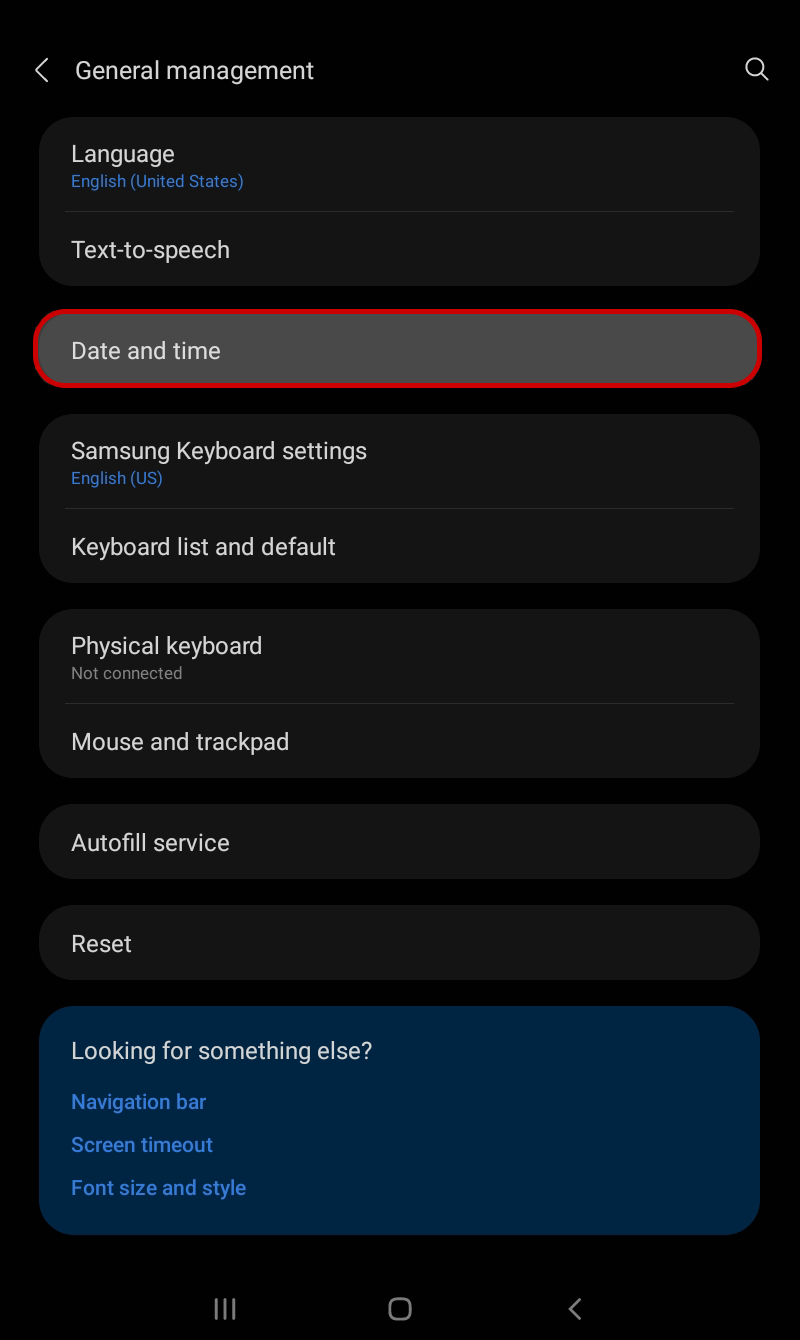Open Text-to-speech settings
The image size is (800, 1340).
click(399, 249)
